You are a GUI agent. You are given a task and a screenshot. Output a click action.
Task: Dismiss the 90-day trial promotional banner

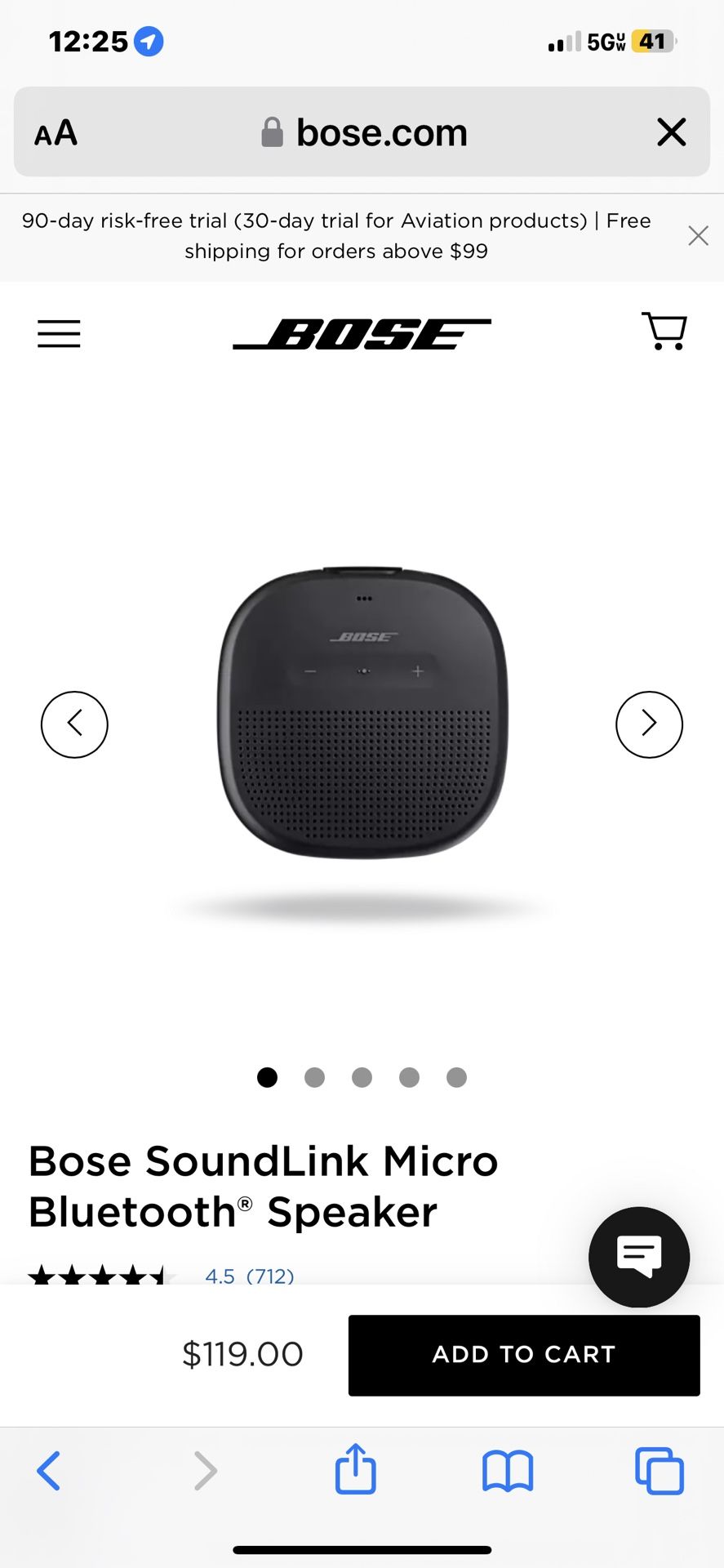click(698, 235)
